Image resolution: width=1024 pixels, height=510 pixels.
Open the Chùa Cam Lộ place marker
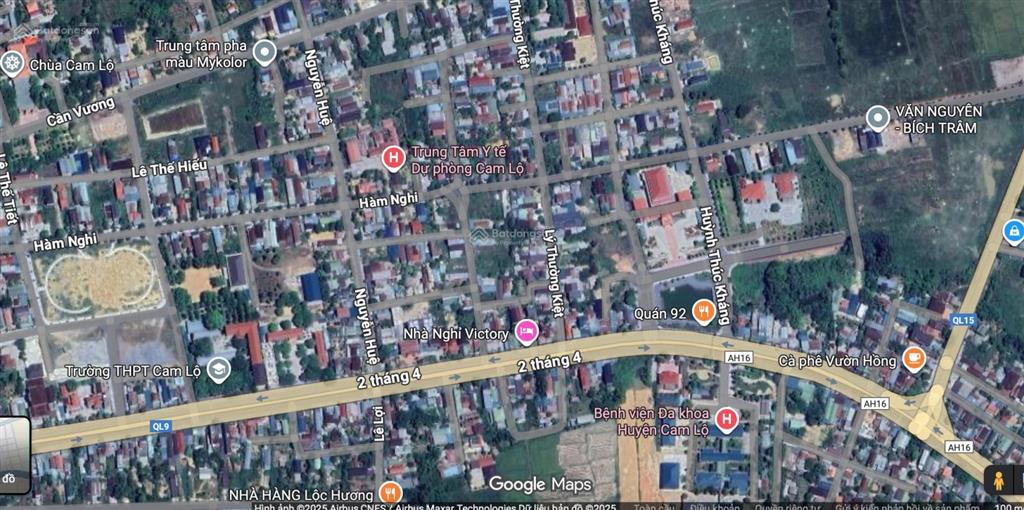click(13, 65)
